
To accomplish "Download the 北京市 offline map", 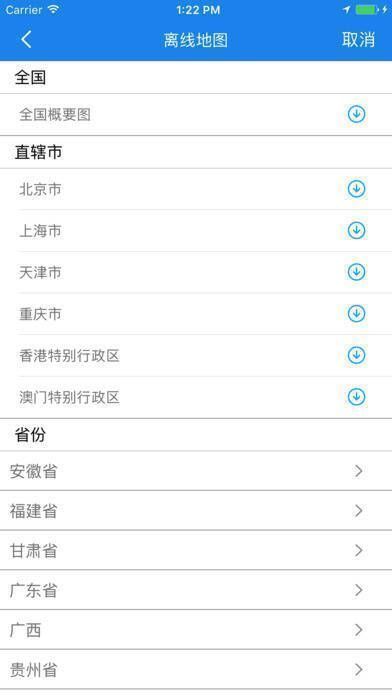I will pyautogui.click(x=356, y=189).
